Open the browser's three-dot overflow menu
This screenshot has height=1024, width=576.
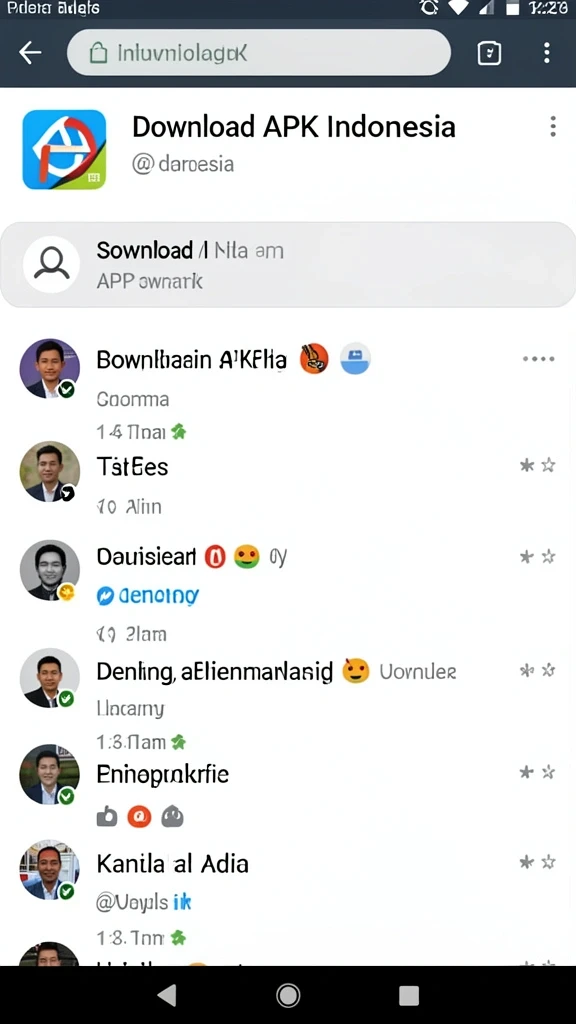point(547,53)
